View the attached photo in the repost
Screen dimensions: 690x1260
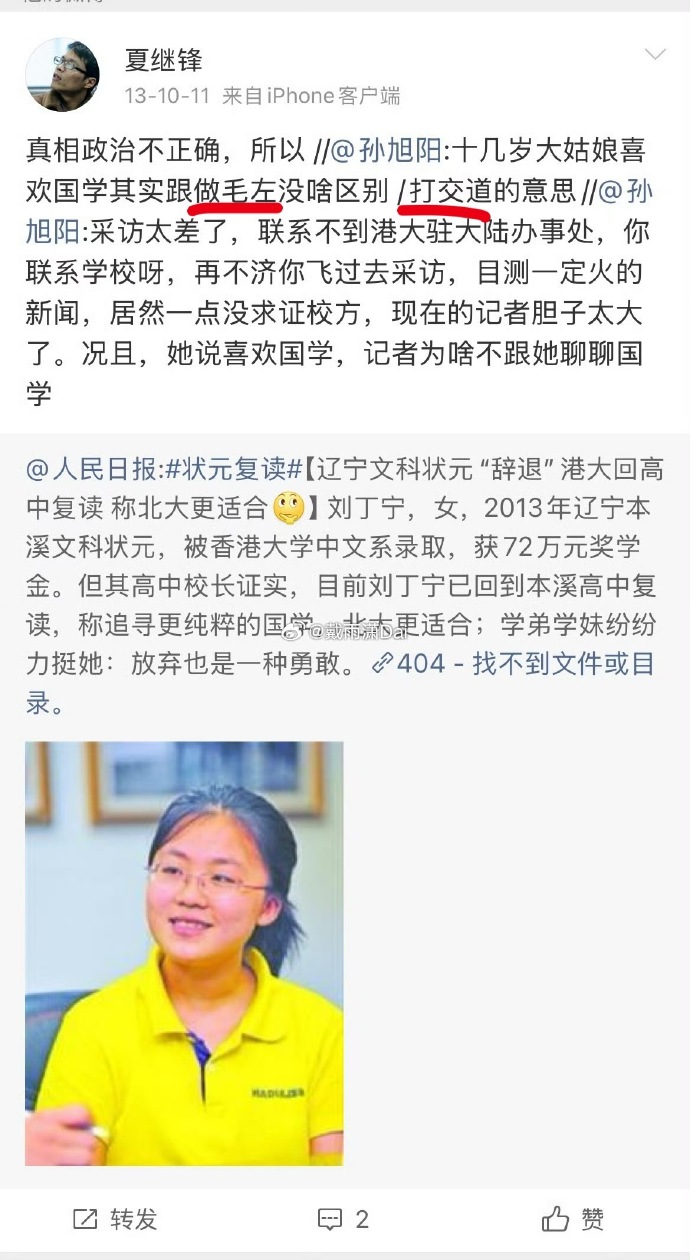pyautogui.click(x=184, y=953)
